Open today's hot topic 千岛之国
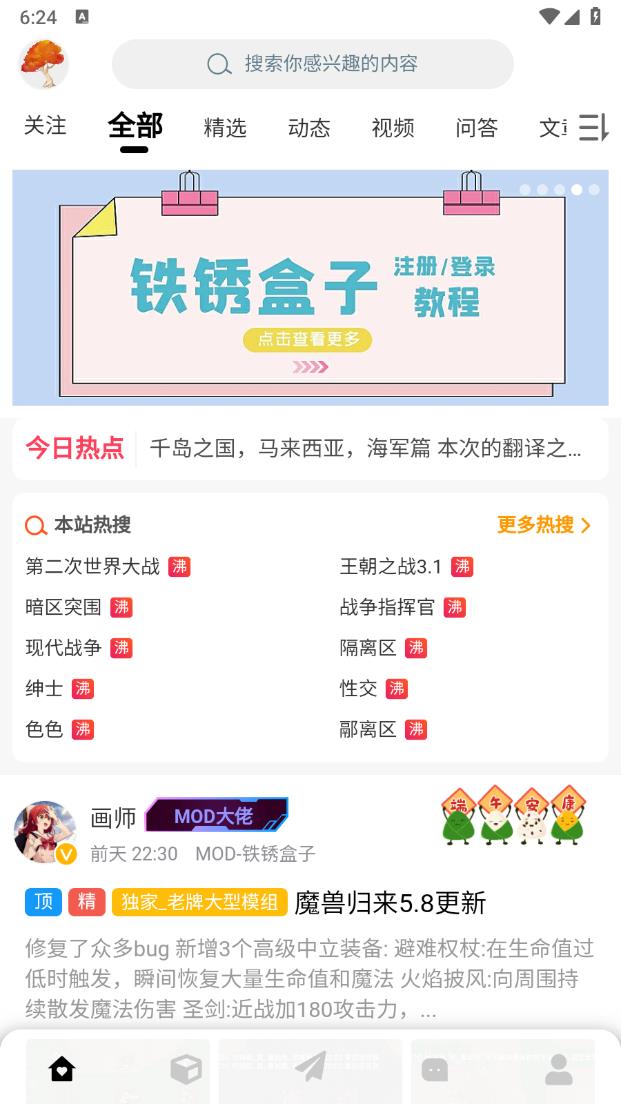 365,448
